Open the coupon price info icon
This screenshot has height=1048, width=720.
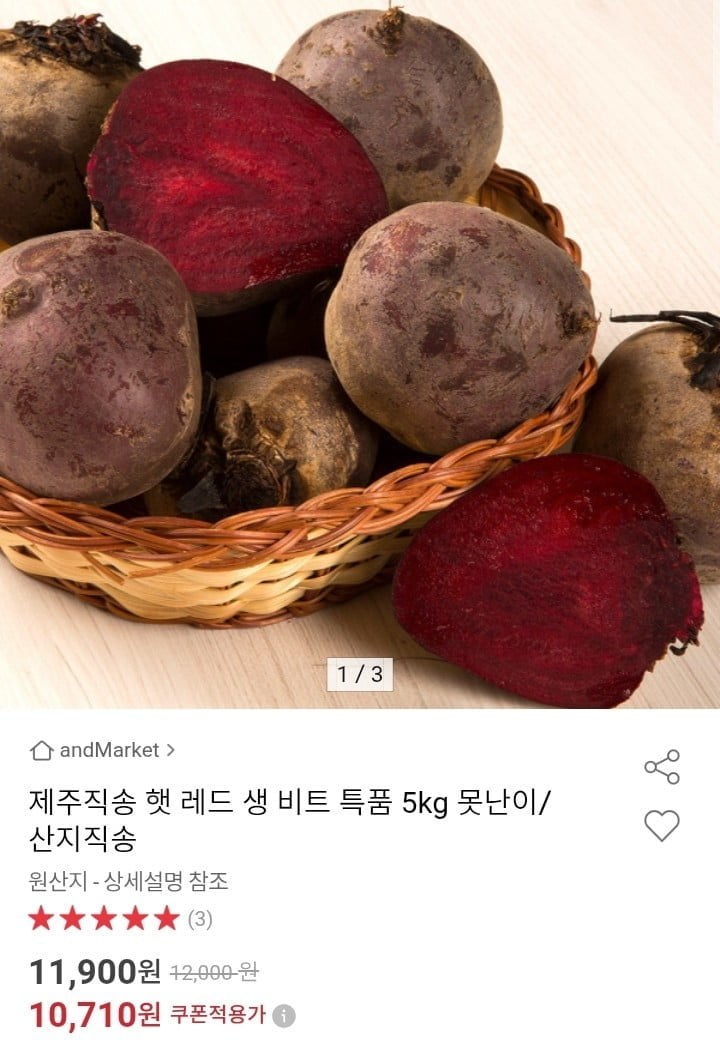(x=284, y=1016)
